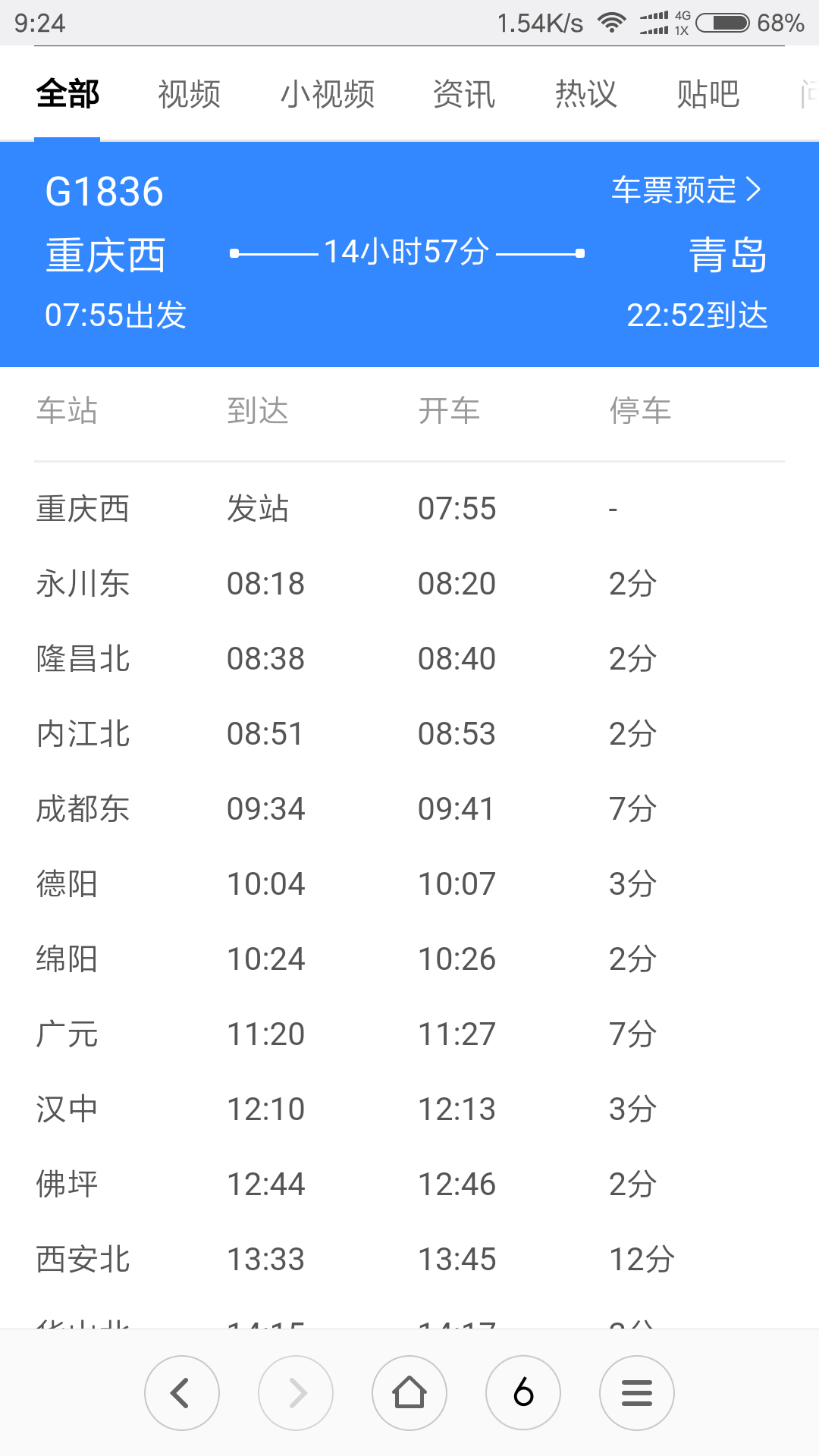Open 车票预定 ticket booking link
This screenshot has width=819, height=1456.
(686, 190)
